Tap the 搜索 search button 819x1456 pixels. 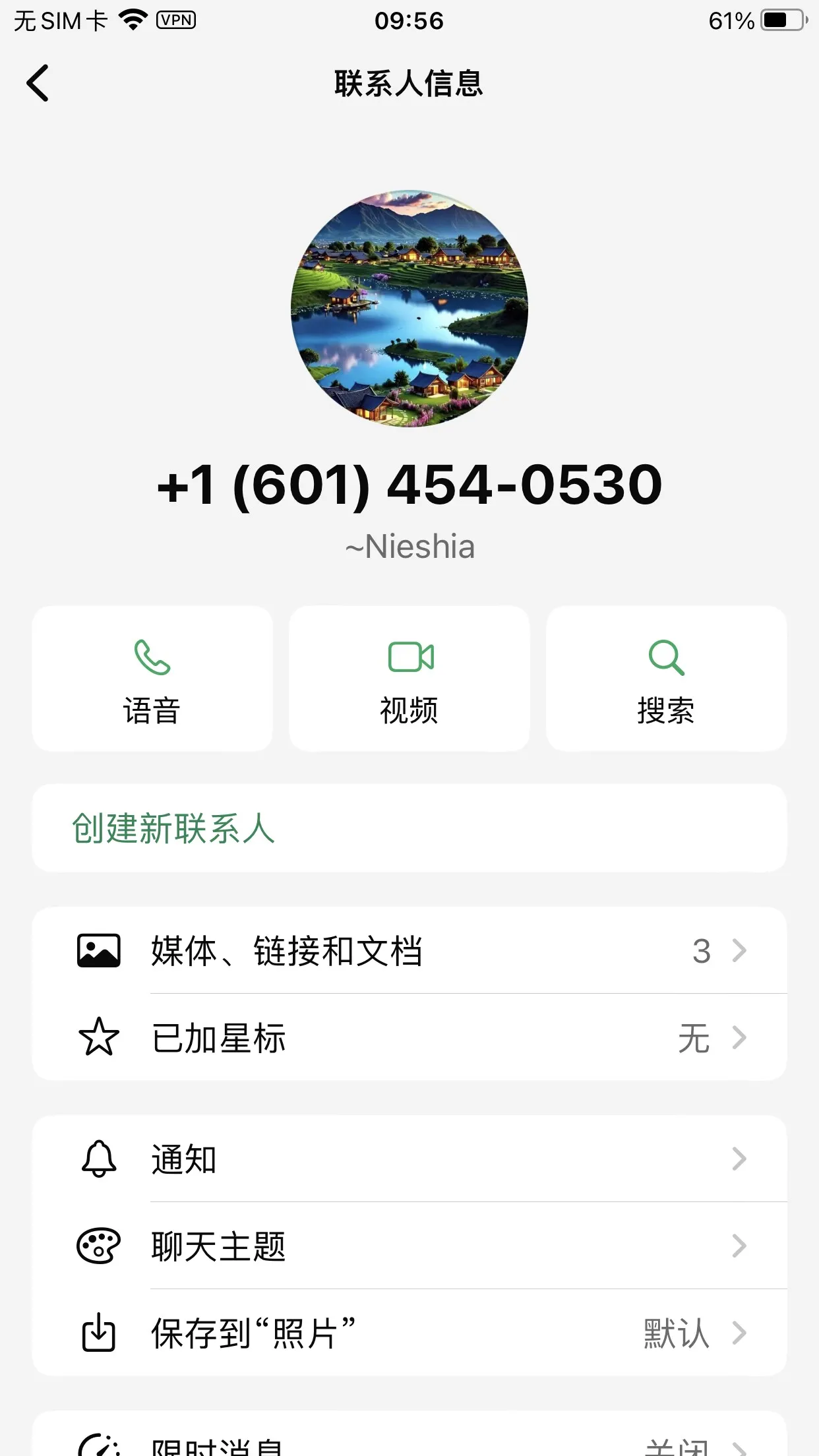(x=666, y=679)
